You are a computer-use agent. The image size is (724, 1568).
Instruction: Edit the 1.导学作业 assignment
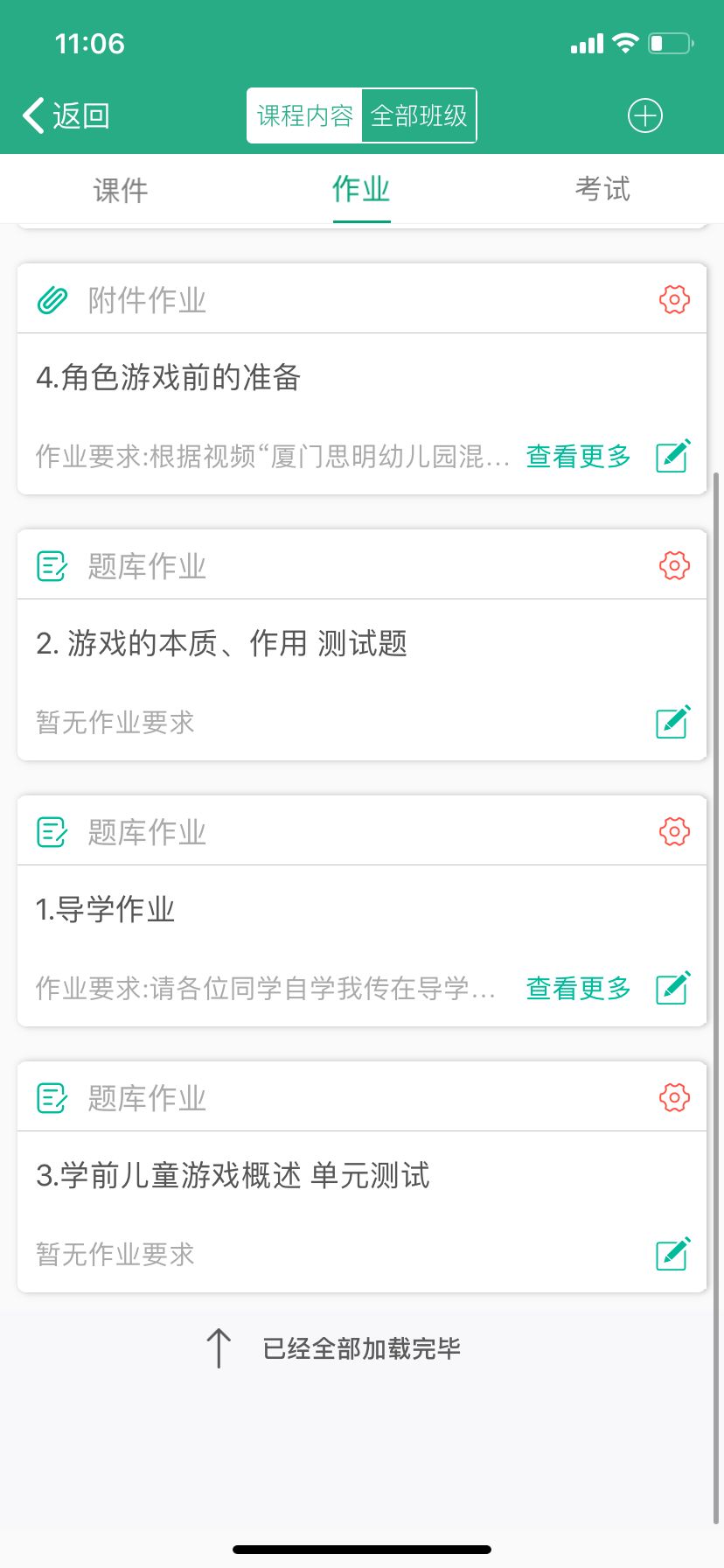673,988
